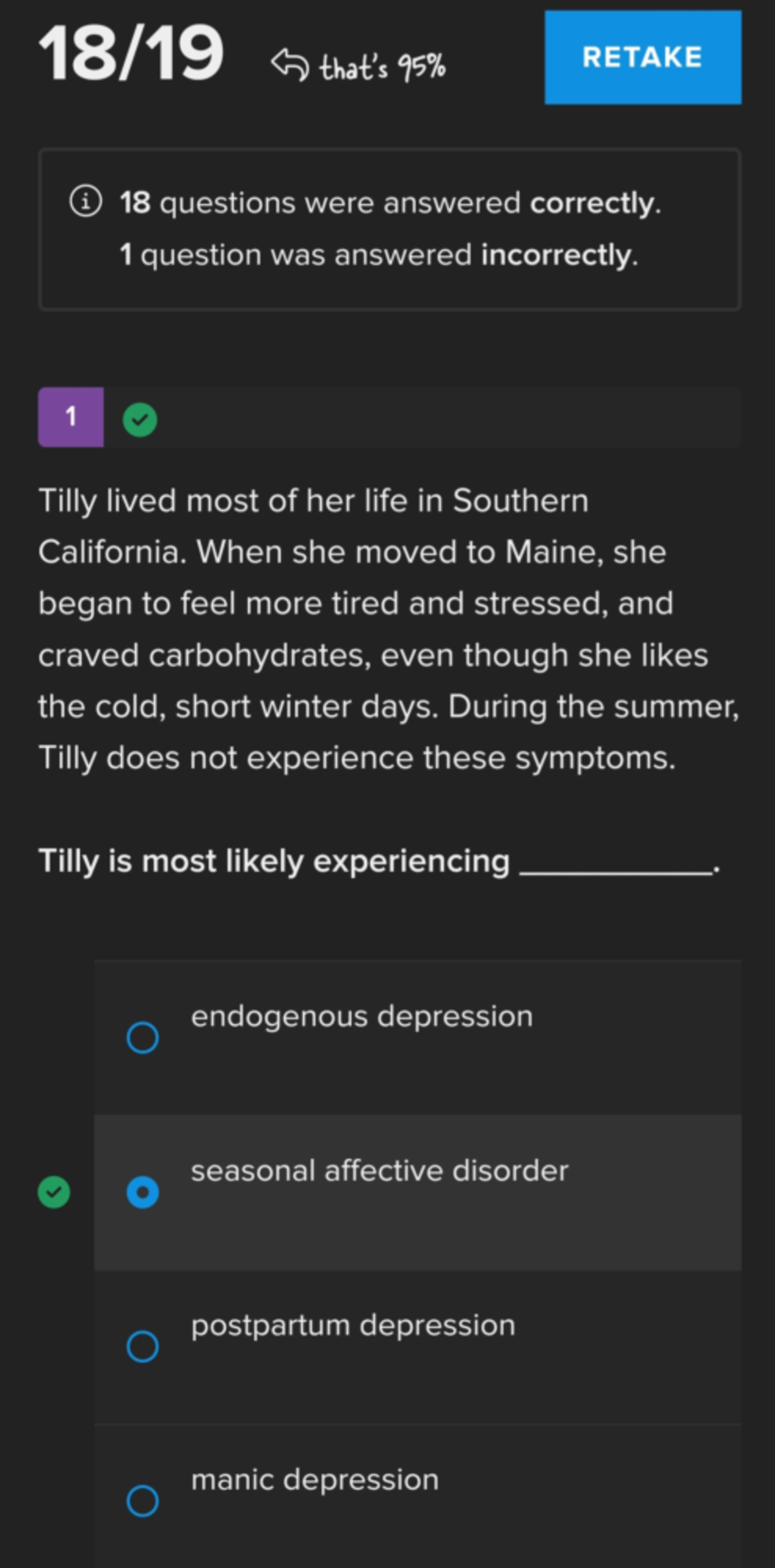Image resolution: width=775 pixels, height=1568 pixels.
Task: Pick manic depression answer
Action: (143, 1501)
